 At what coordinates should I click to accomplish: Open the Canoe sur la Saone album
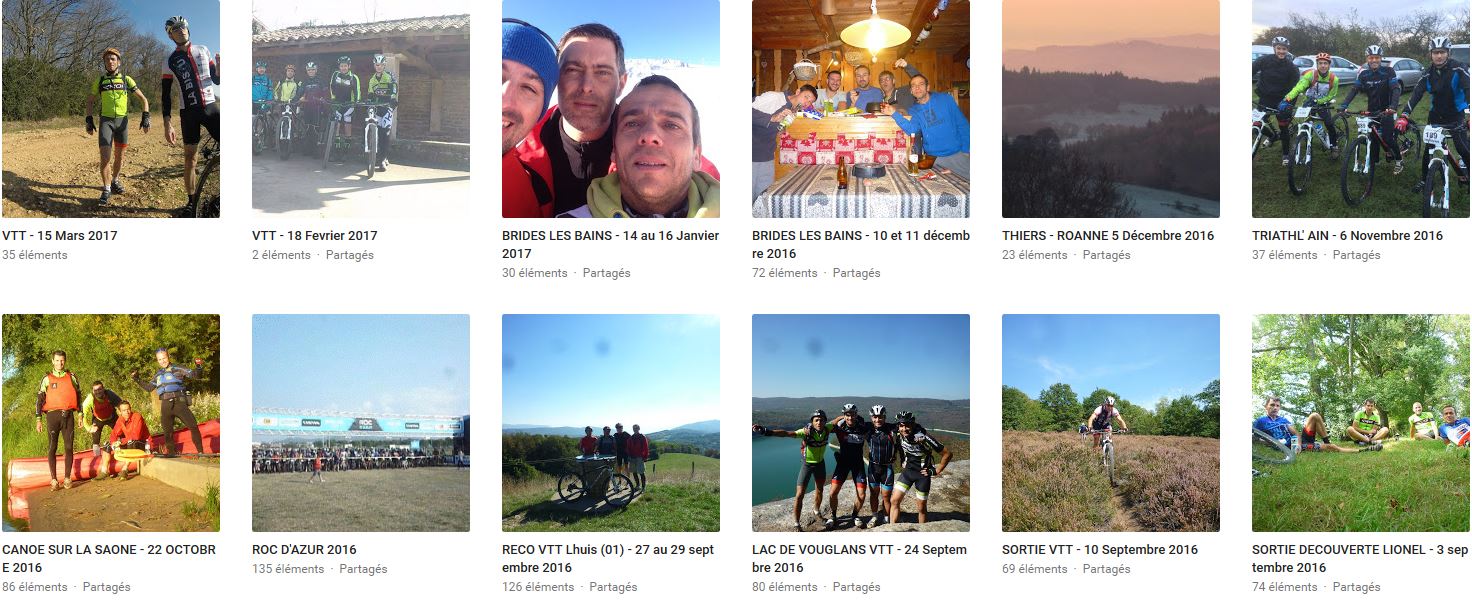110,422
